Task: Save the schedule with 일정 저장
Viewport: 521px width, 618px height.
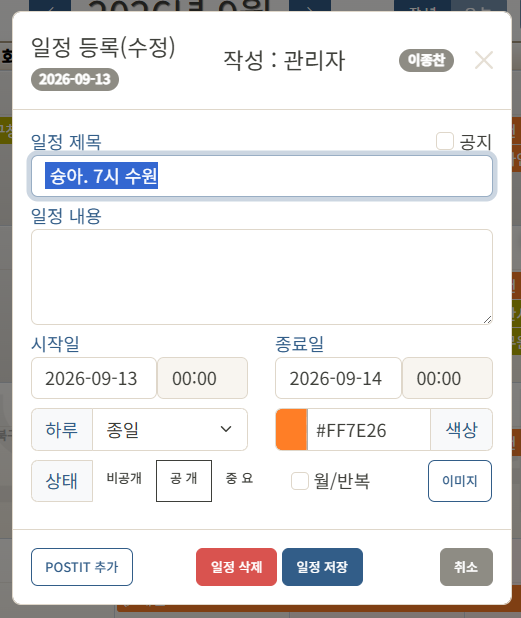Action: coord(322,567)
